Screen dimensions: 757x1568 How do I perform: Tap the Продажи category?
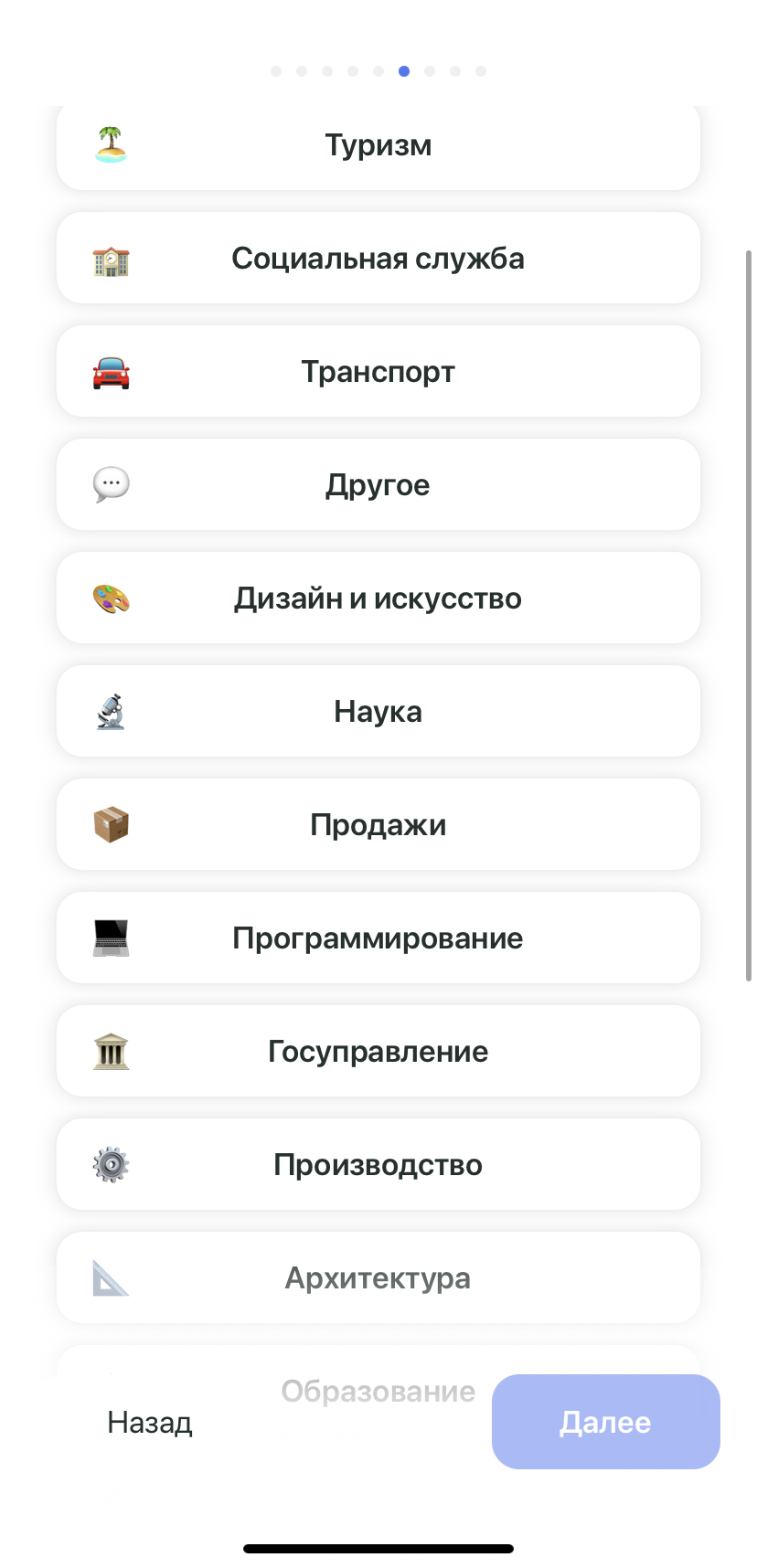[378, 825]
